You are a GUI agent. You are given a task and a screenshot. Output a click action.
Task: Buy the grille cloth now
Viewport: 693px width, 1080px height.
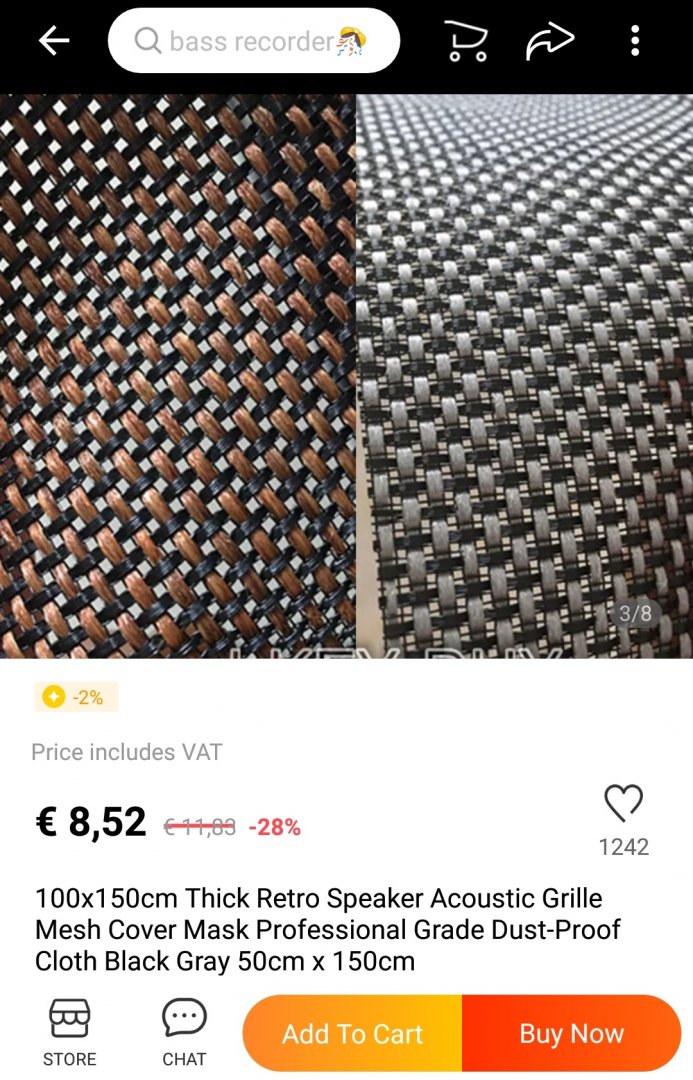[x=571, y=1033]
